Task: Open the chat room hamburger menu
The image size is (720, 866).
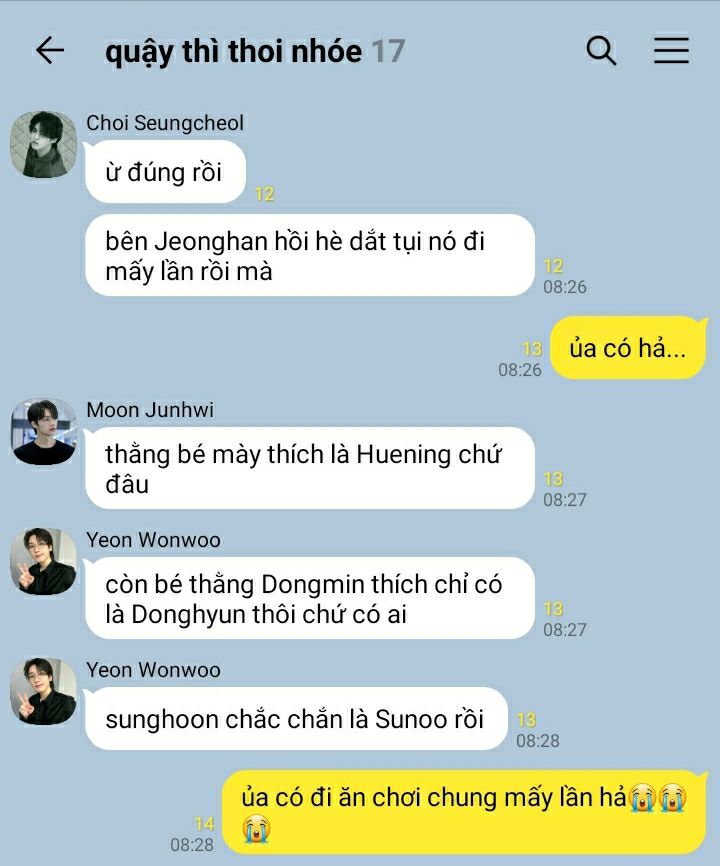Action: pyautogui.click(x=671, y=50)
